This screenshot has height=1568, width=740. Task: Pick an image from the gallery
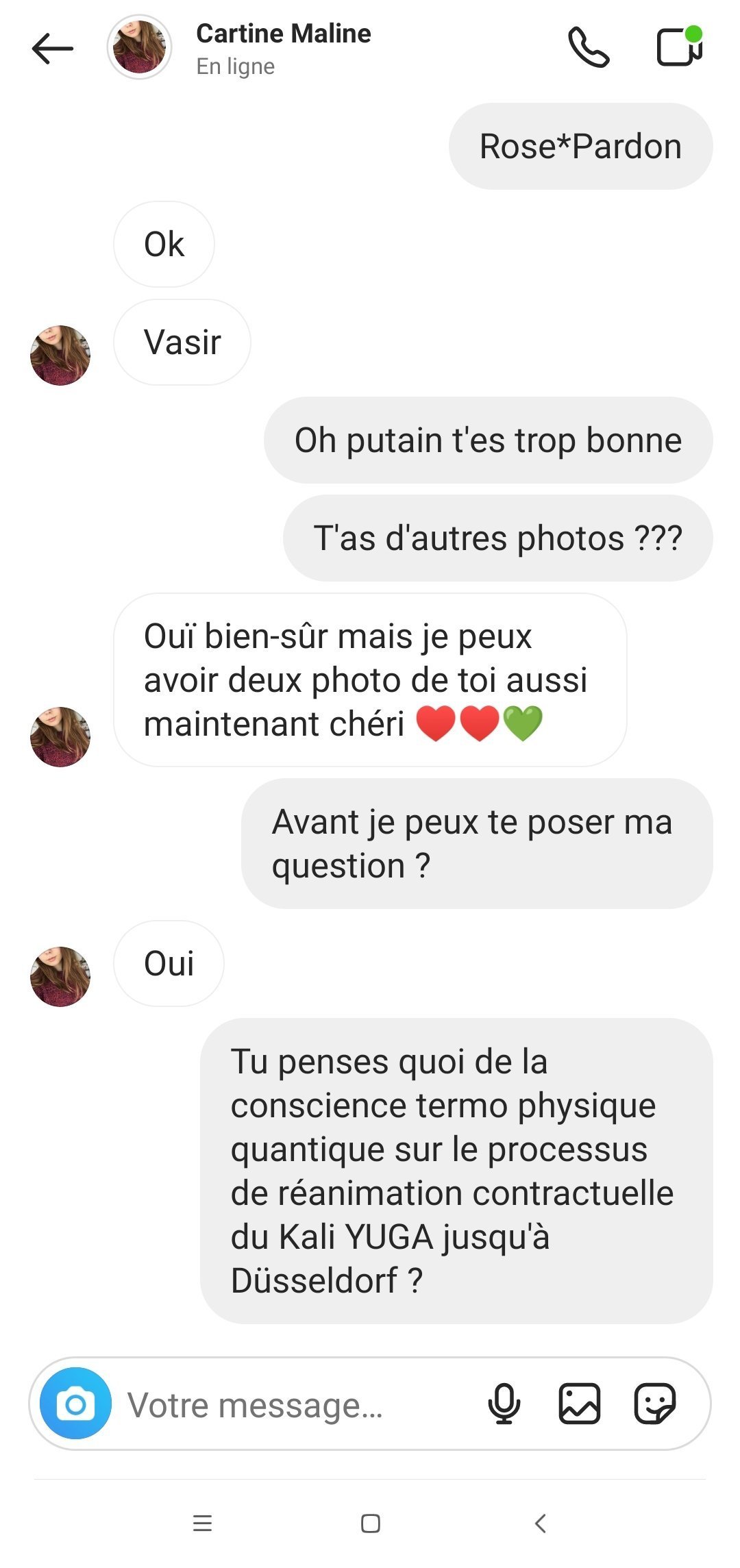click(x=580, y=1404)
